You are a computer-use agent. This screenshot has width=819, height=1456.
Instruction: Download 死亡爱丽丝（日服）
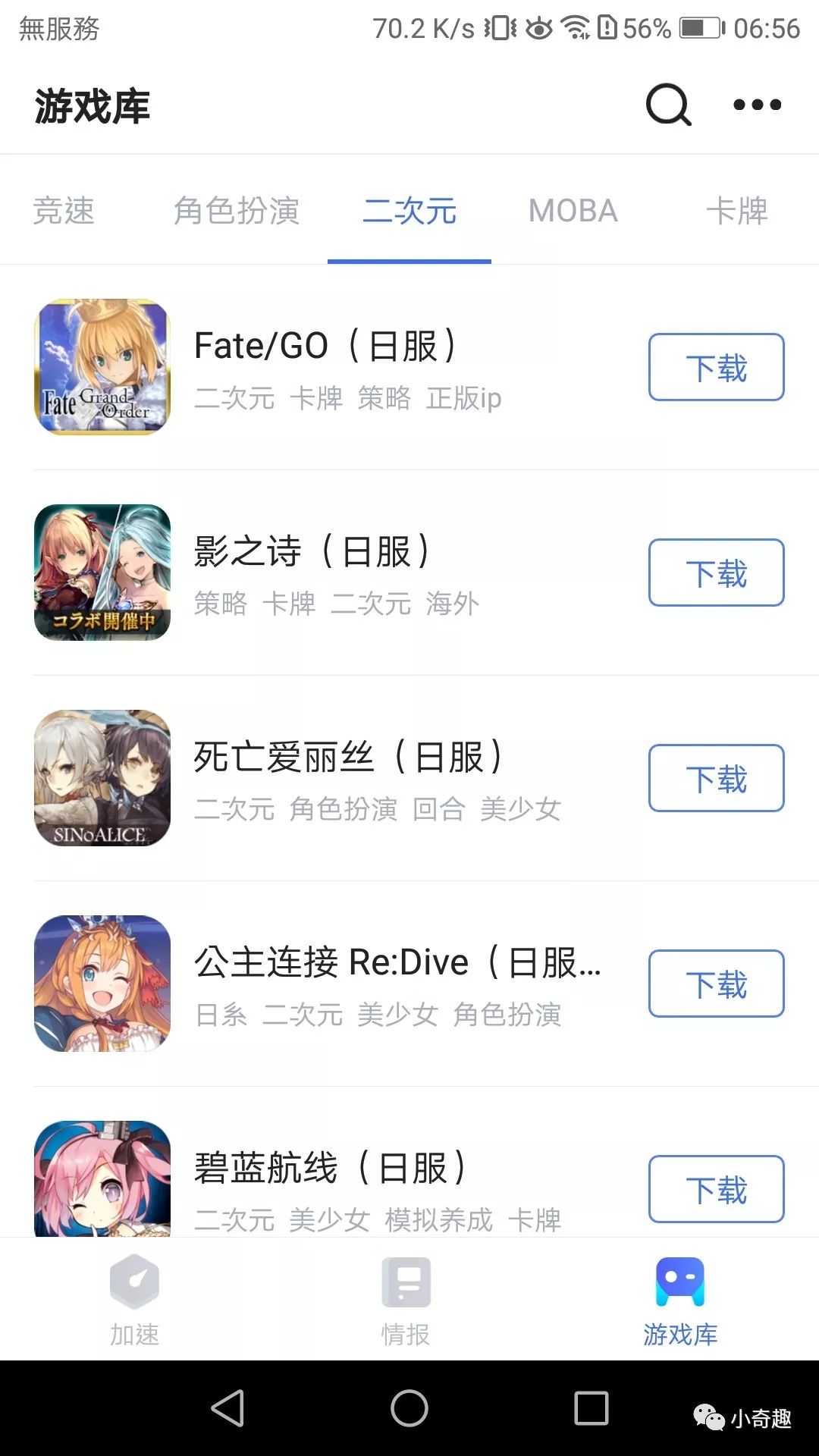pyautogui.click(x=716, y=778)
